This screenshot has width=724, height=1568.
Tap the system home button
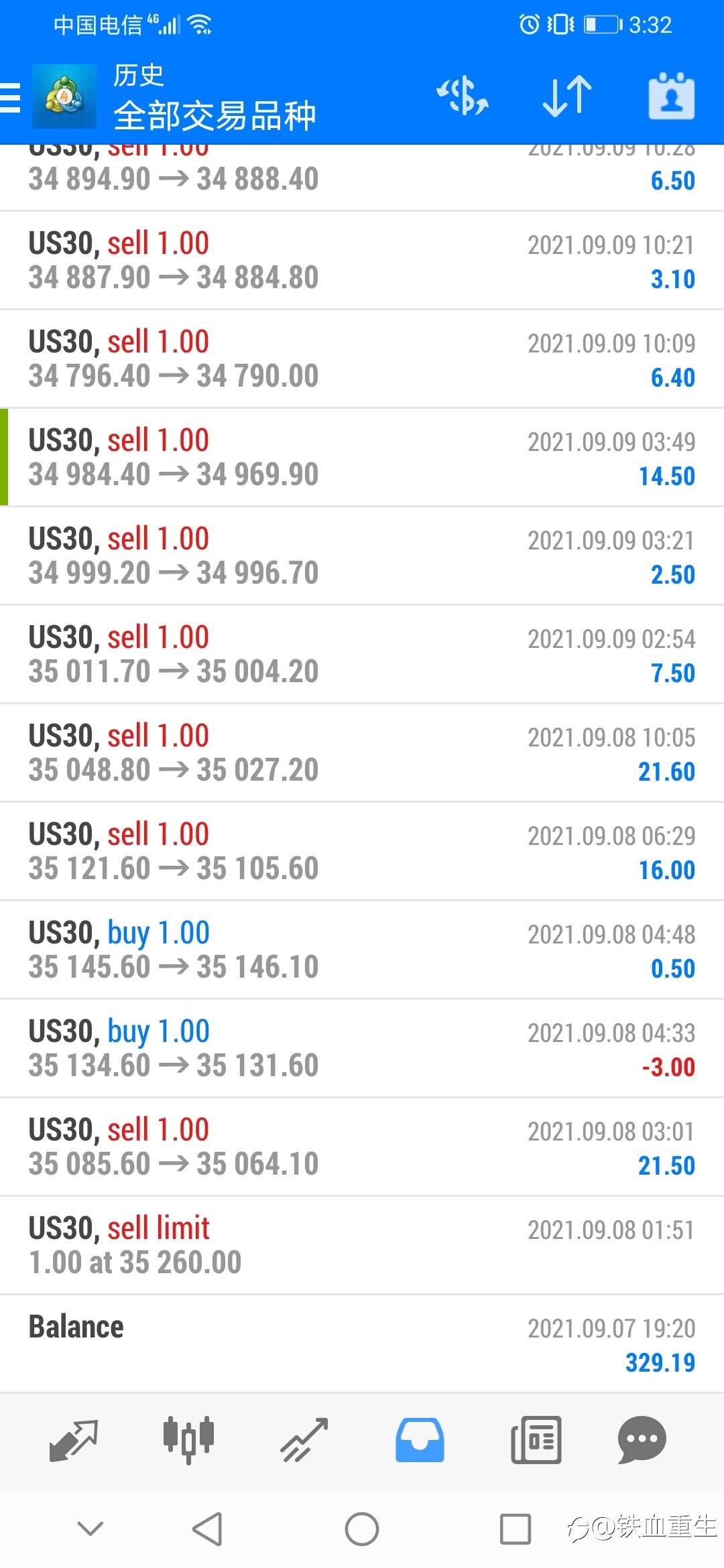362,1528
